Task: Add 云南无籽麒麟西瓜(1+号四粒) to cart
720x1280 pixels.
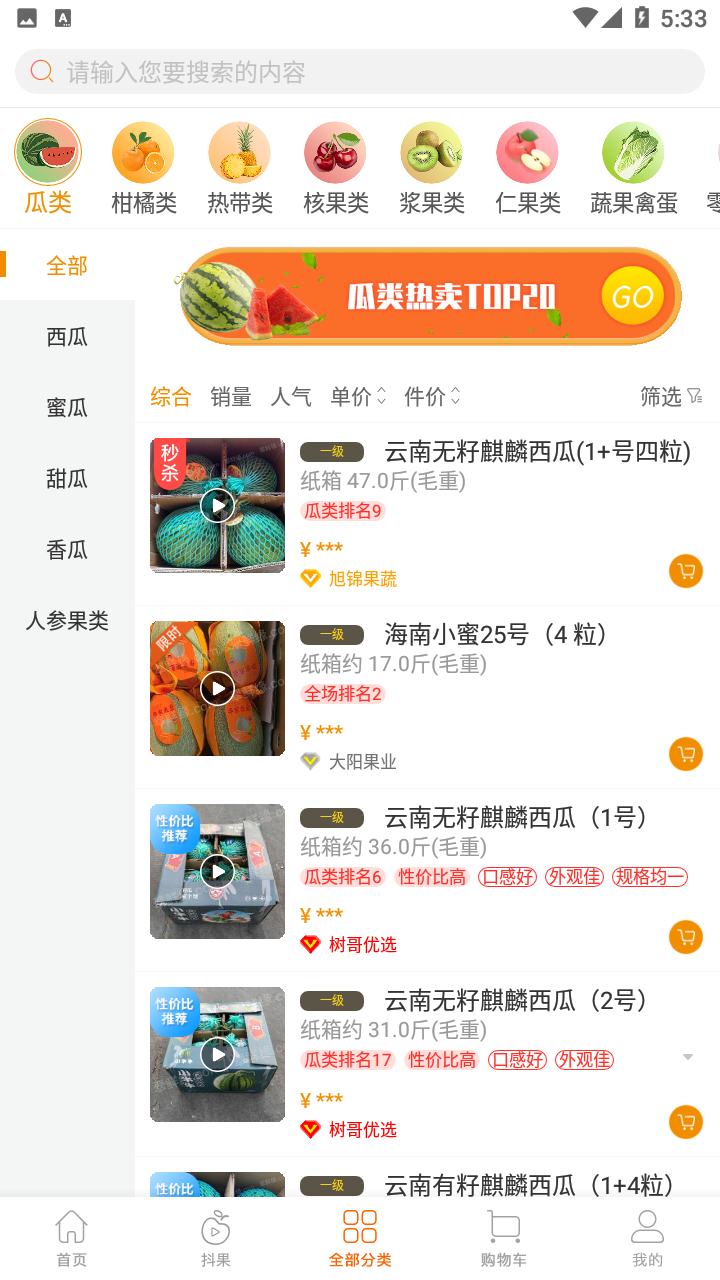Action: click(x=686, y=571)
